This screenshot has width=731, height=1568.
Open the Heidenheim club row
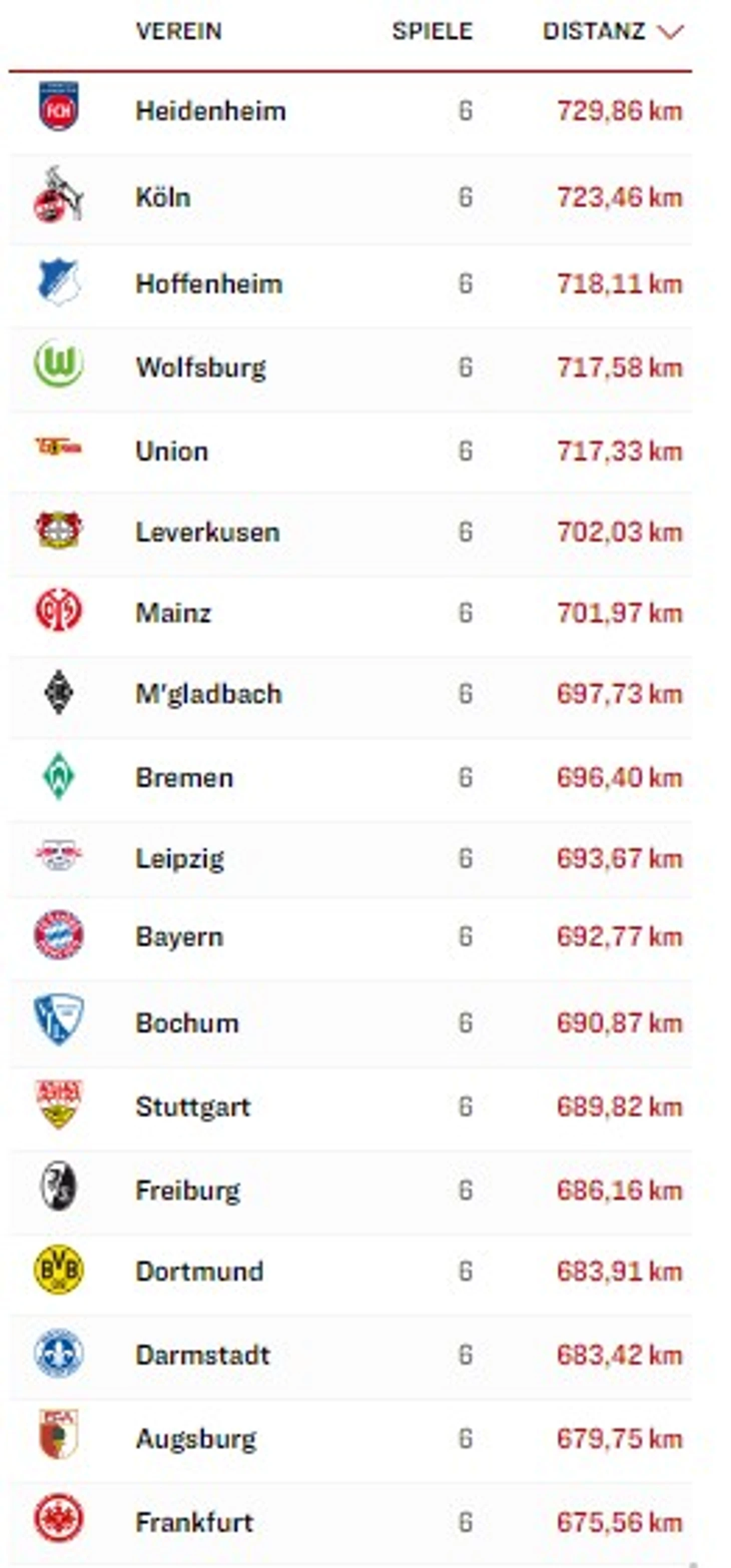(350, 112)
